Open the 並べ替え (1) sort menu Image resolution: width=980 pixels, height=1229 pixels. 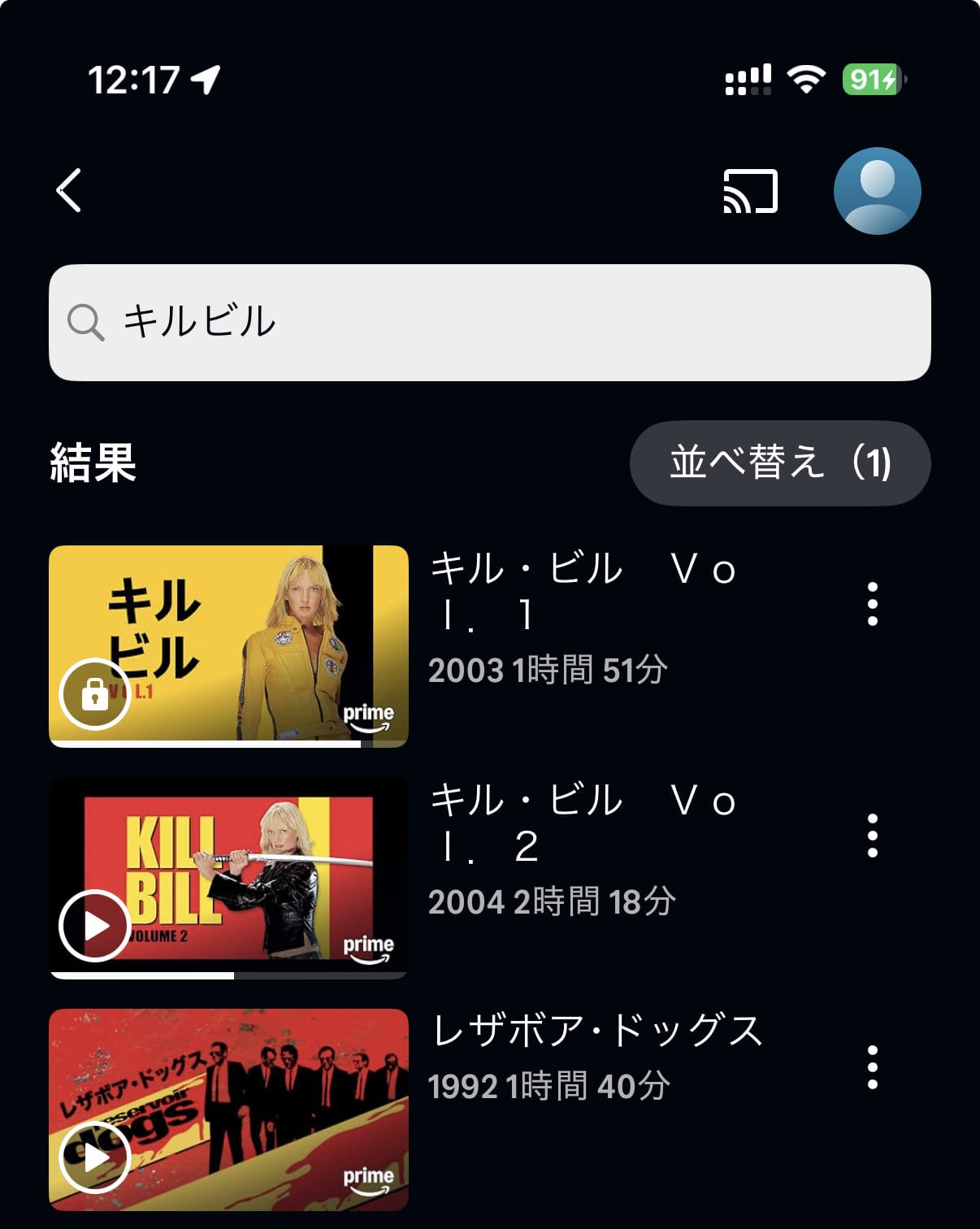pos(778,463)
